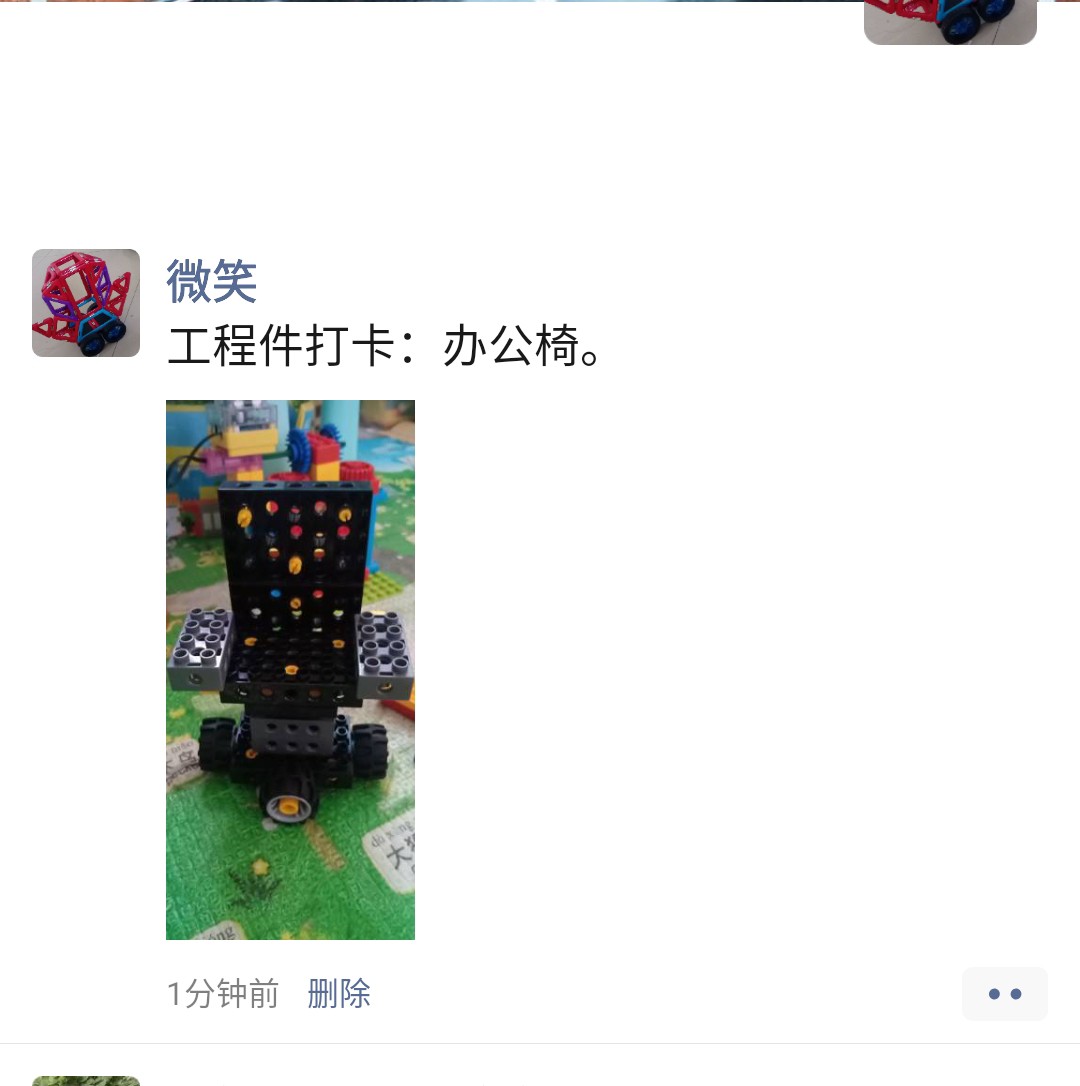Open the like and comment menu
This screenshot has height=1086, width=1080.
point(1004,994)
